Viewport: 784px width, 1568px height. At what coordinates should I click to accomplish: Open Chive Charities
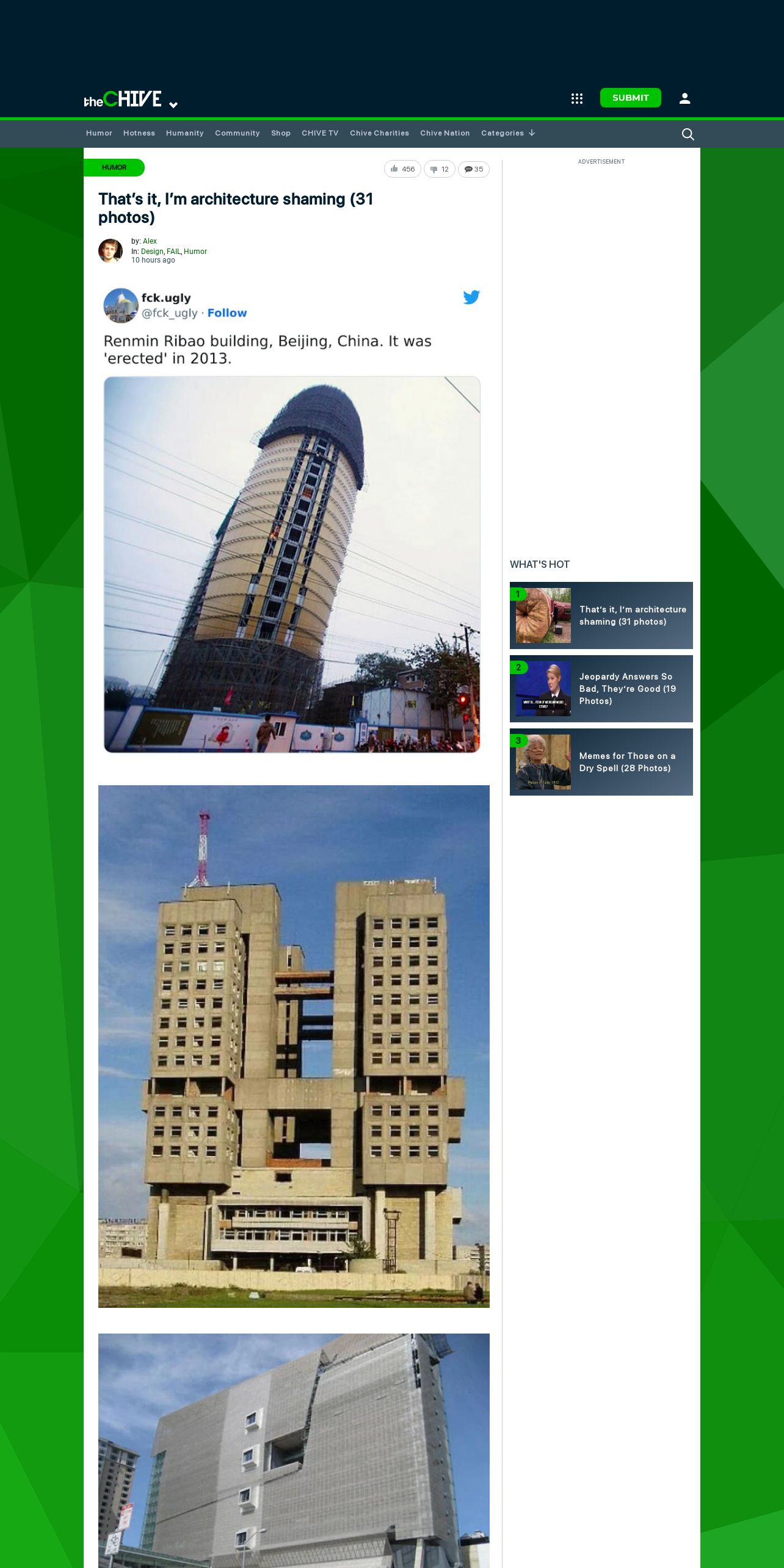(379, 133)
